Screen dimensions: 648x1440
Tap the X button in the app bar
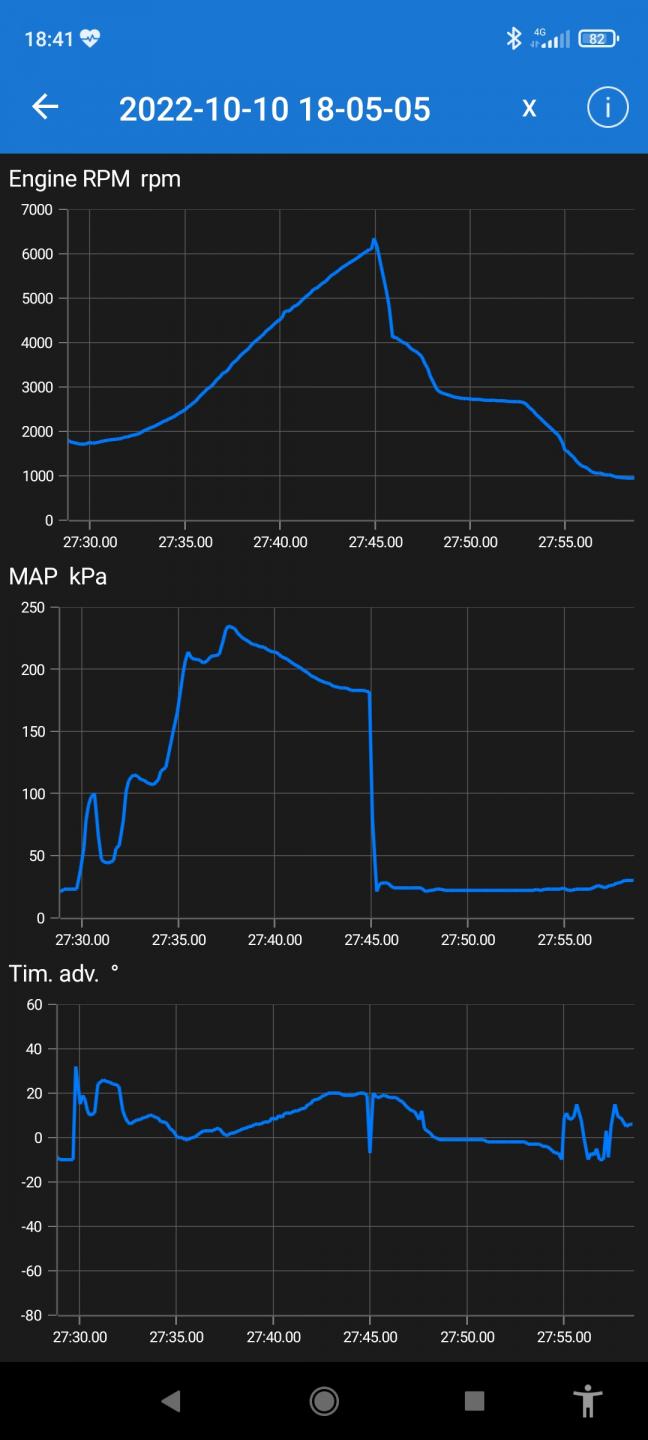point(529,108)
